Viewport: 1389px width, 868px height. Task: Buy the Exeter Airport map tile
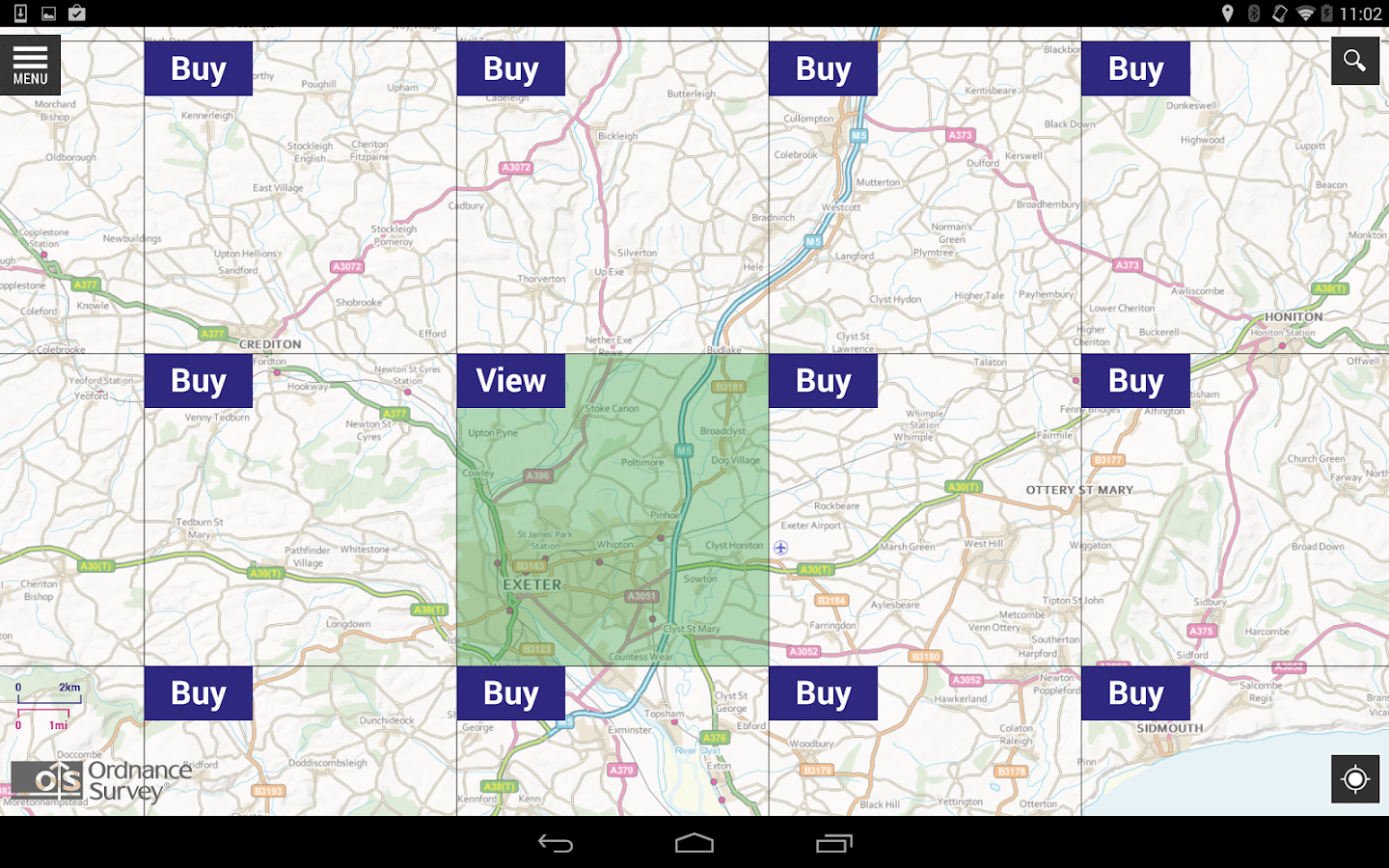pos(823,381)
